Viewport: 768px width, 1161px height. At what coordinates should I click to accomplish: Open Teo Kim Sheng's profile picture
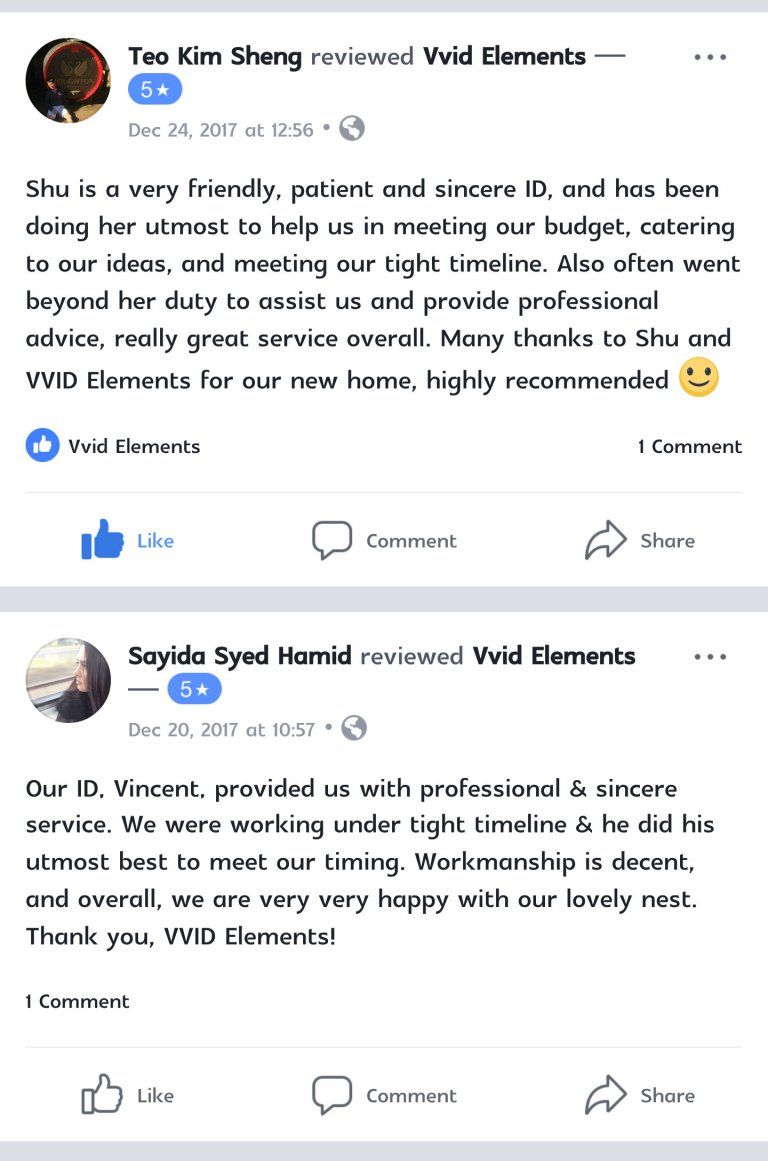click(x=68, y=81)
